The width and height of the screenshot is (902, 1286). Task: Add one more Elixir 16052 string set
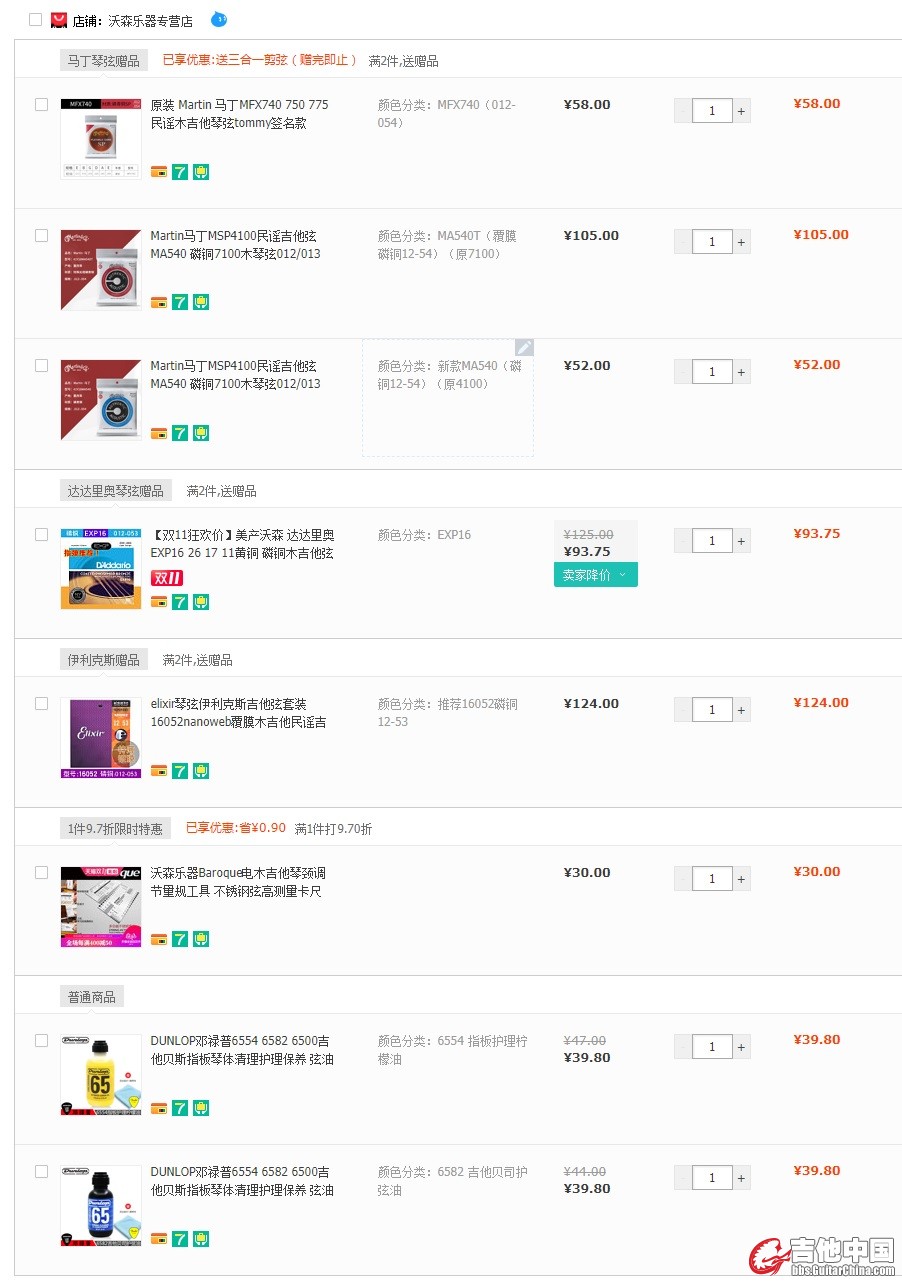(x=741, y=710)
